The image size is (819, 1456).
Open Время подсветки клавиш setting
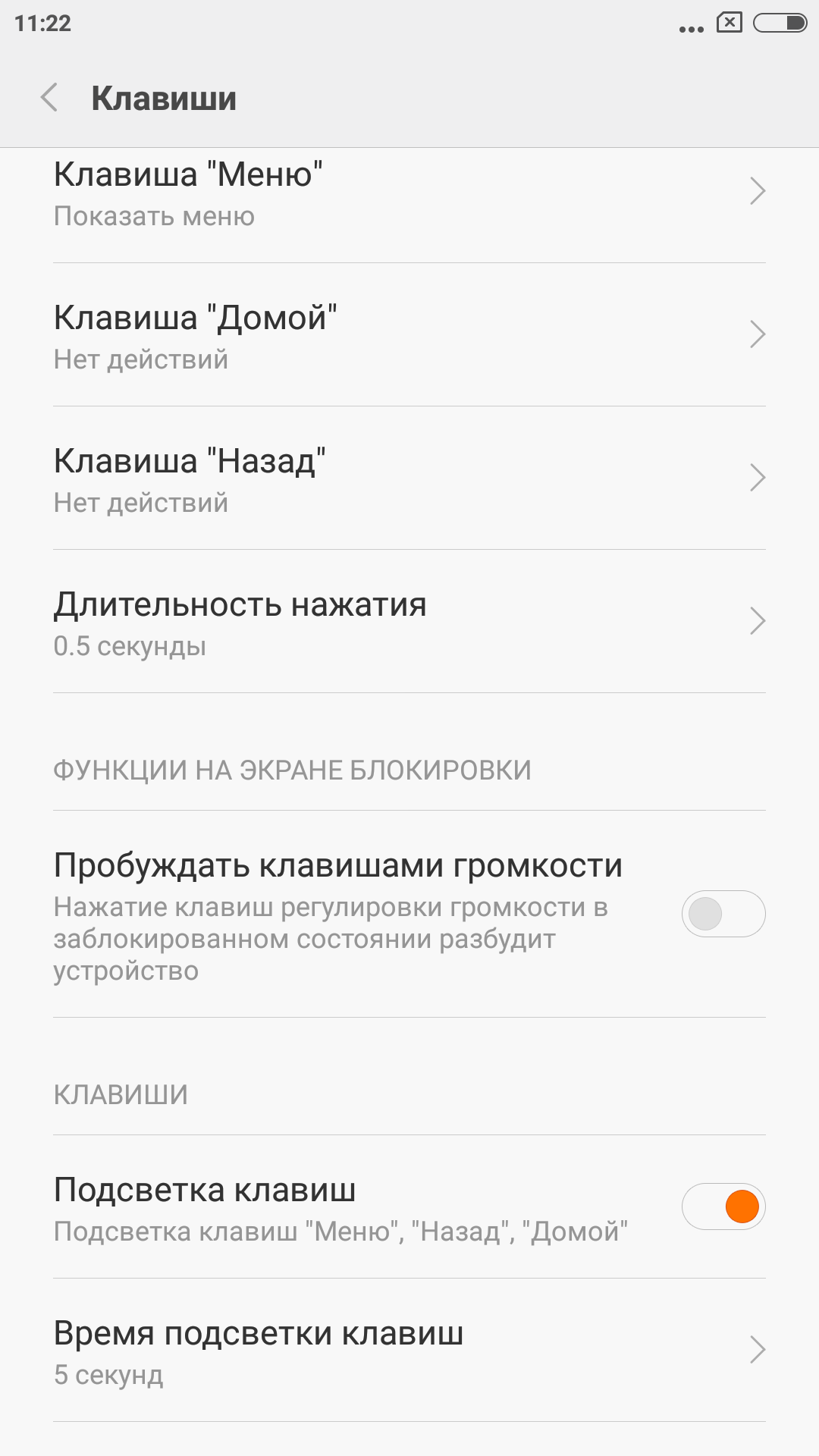409,1351
